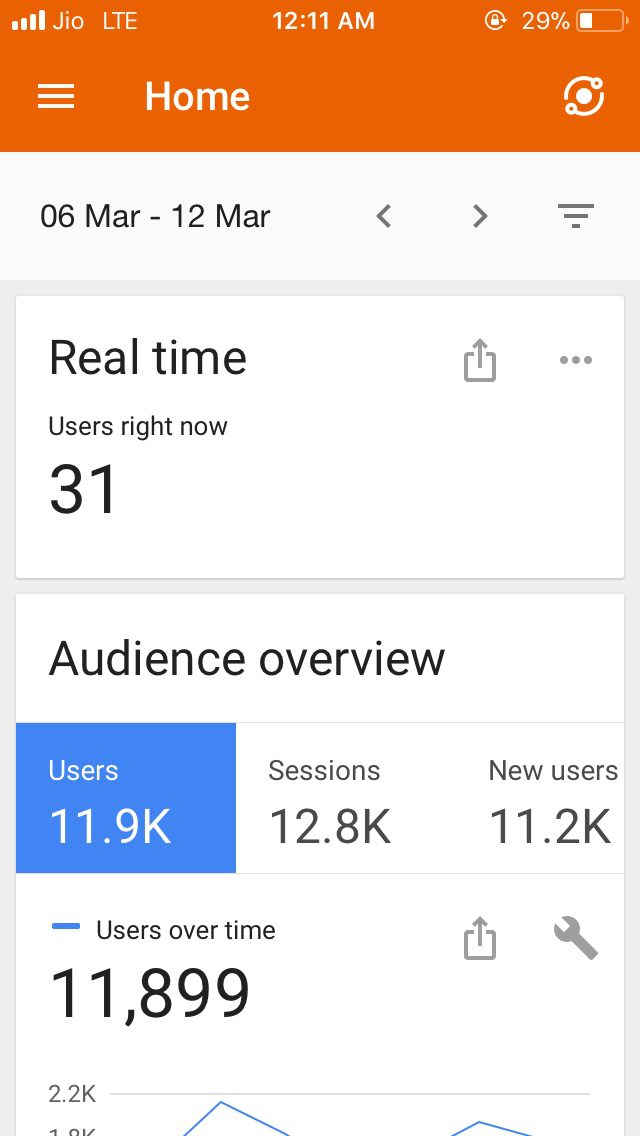
Task: Open Real time card overflow menu
Action: 576,360
